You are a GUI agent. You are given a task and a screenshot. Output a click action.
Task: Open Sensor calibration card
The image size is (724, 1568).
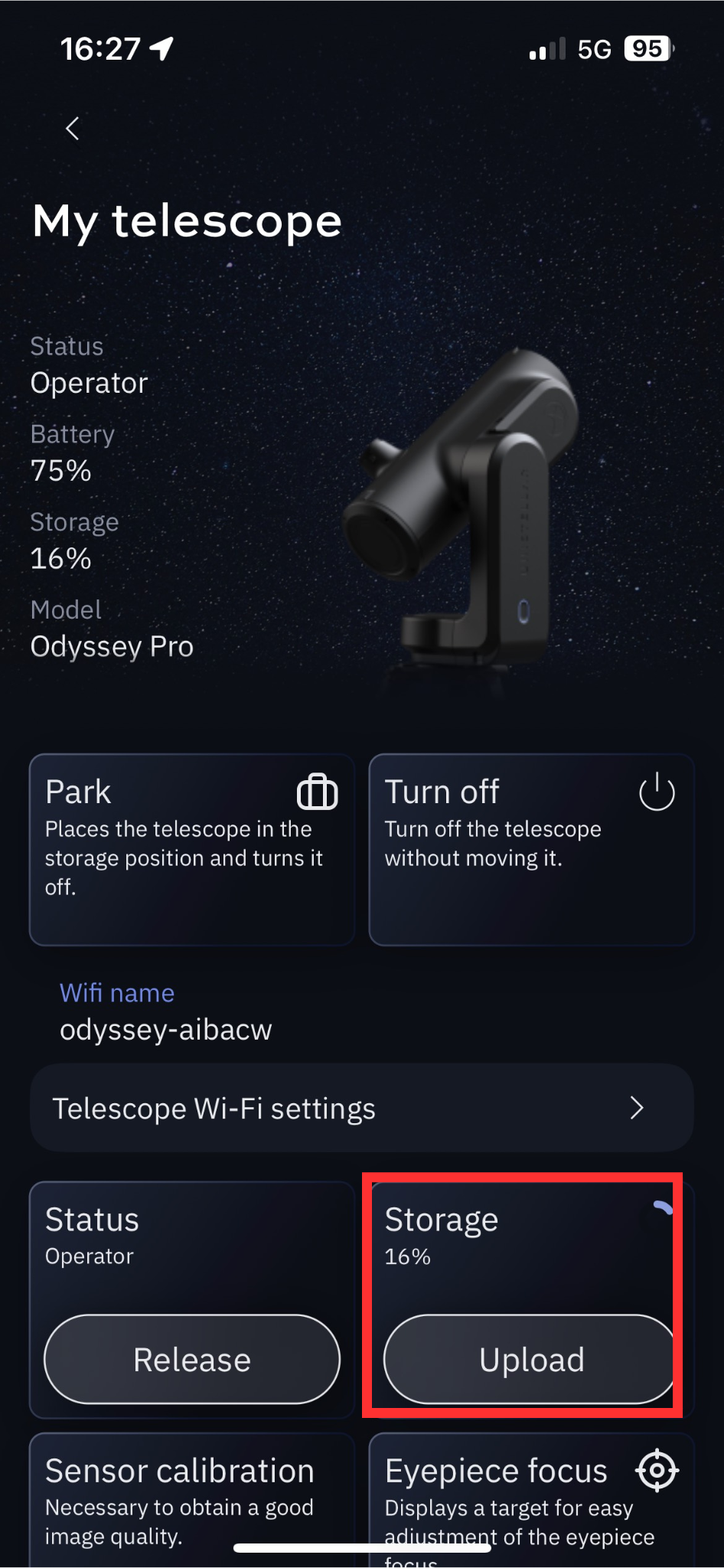click(x=191, y=1499)
